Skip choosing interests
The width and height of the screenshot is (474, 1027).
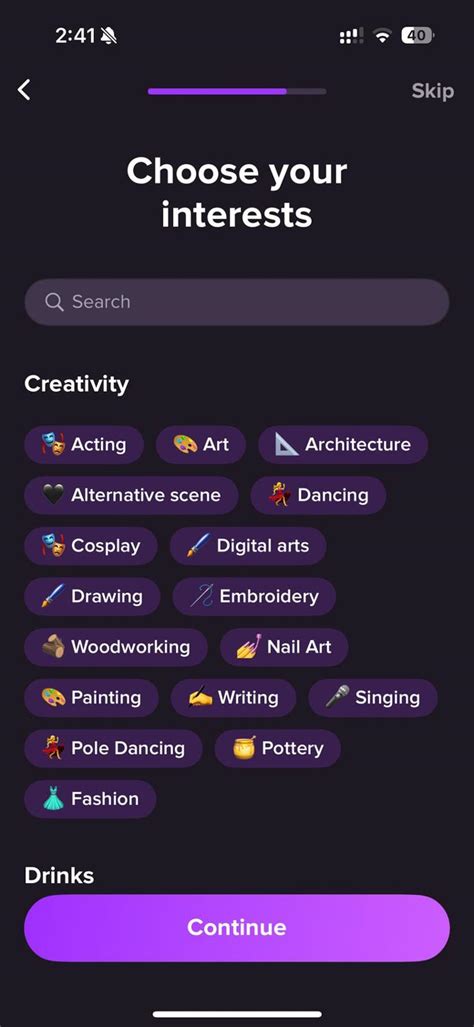(432, 90)
